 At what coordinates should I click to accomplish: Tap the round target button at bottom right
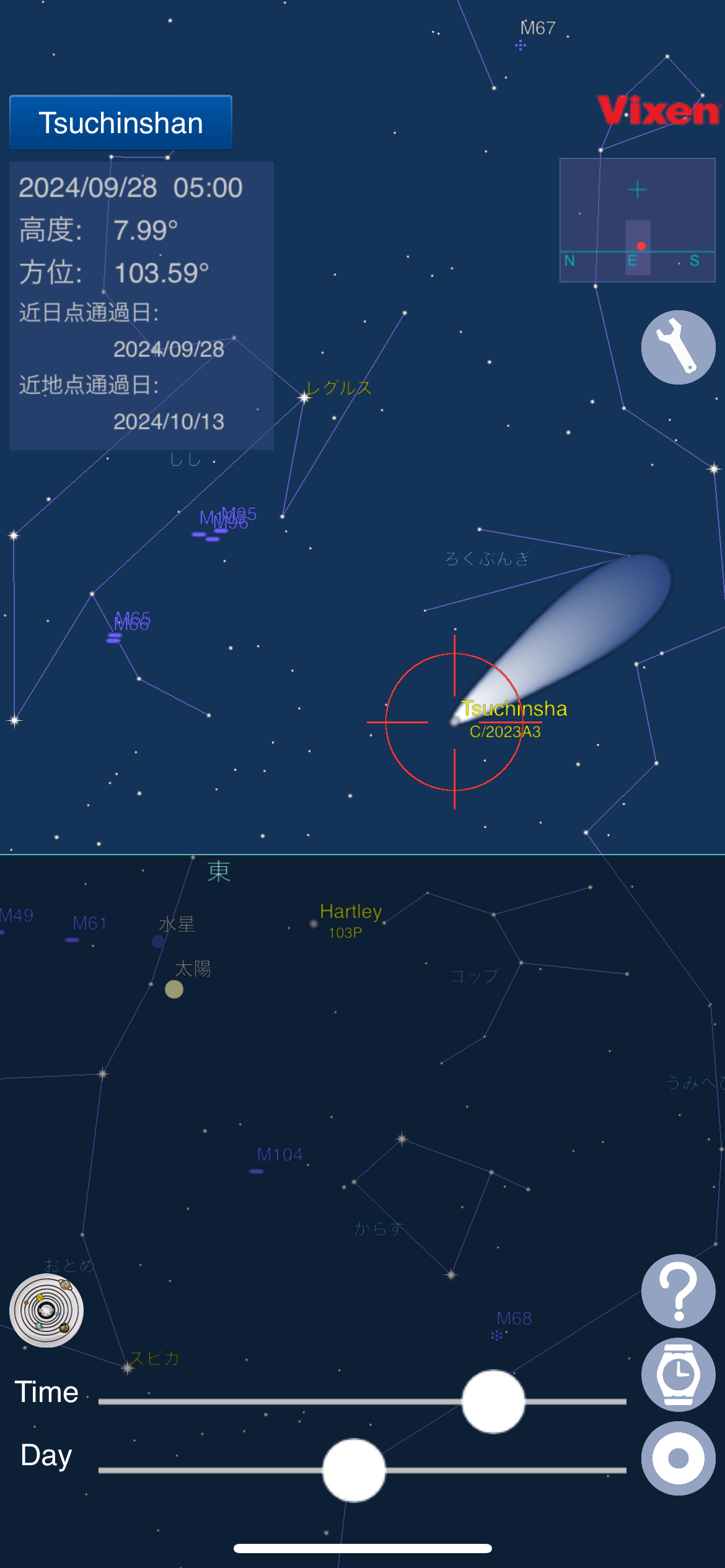point(678,1458)
